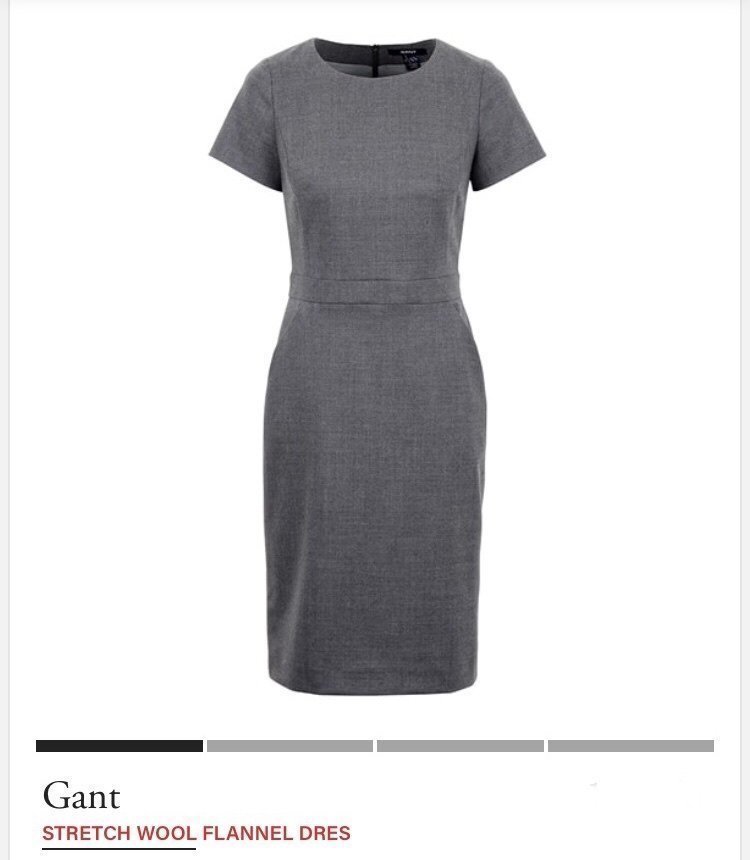750x860 pixels.
Task: Jump to the second gallery image indicator
Action: point(289,746)
